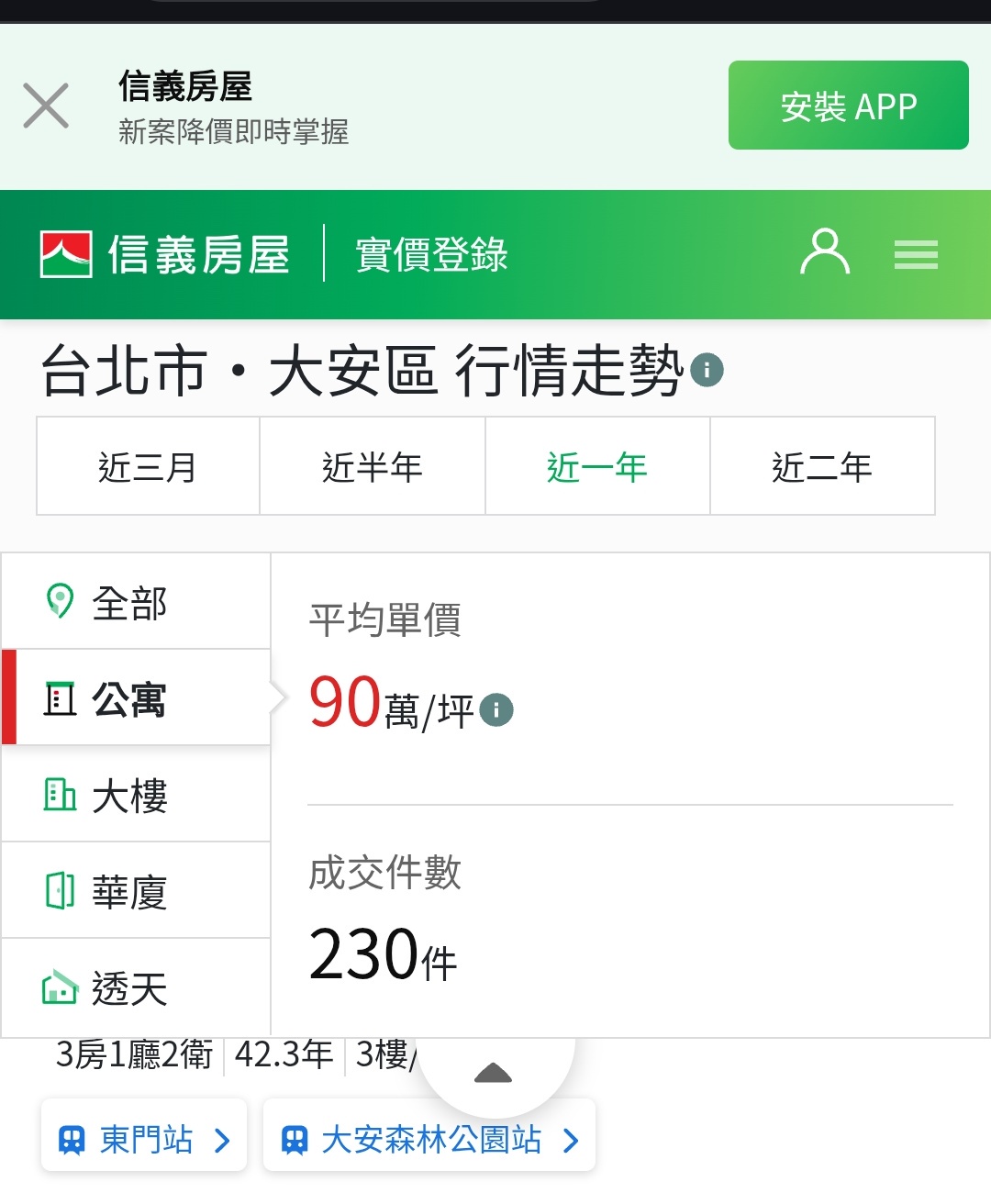Open the user account icon
Image resolution: width=991 pixels, height=1204 pixels.
(x=825, y=253)
